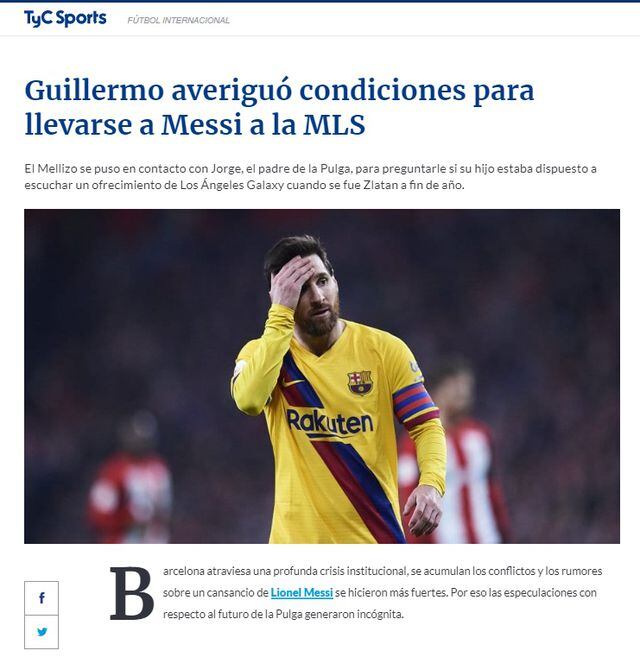Screen dimensions: 640x657
Task: Open the TyC Sports home logo
Action: click(64, 18)
